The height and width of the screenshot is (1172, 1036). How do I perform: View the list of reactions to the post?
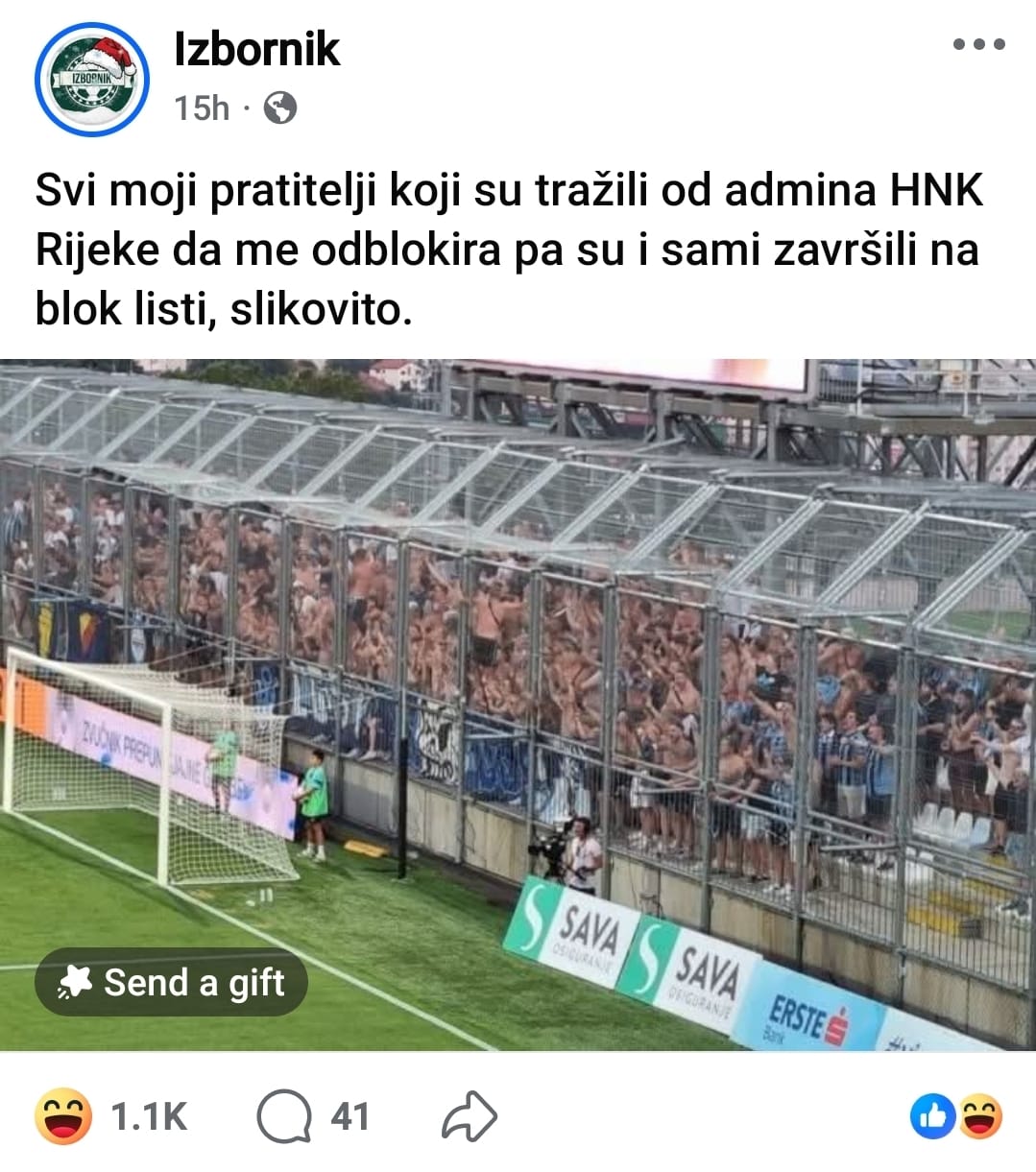955,1116
